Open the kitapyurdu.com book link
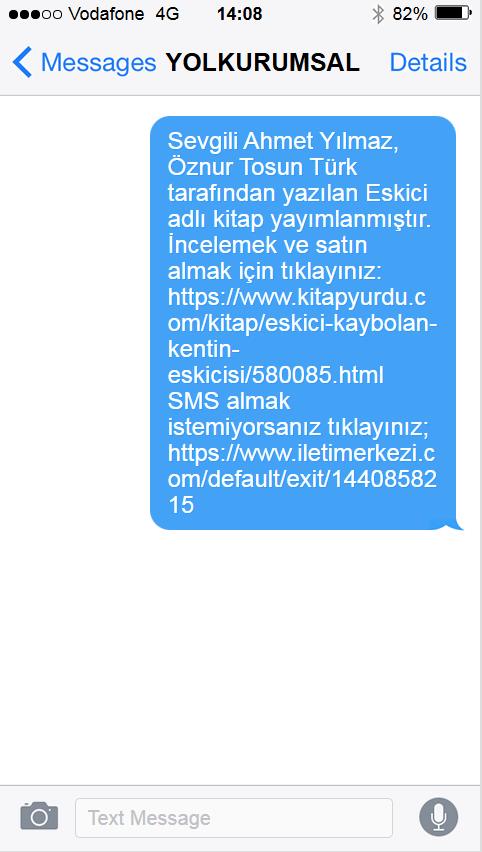Viewport: 482px width, 852px height. (302, 336)
